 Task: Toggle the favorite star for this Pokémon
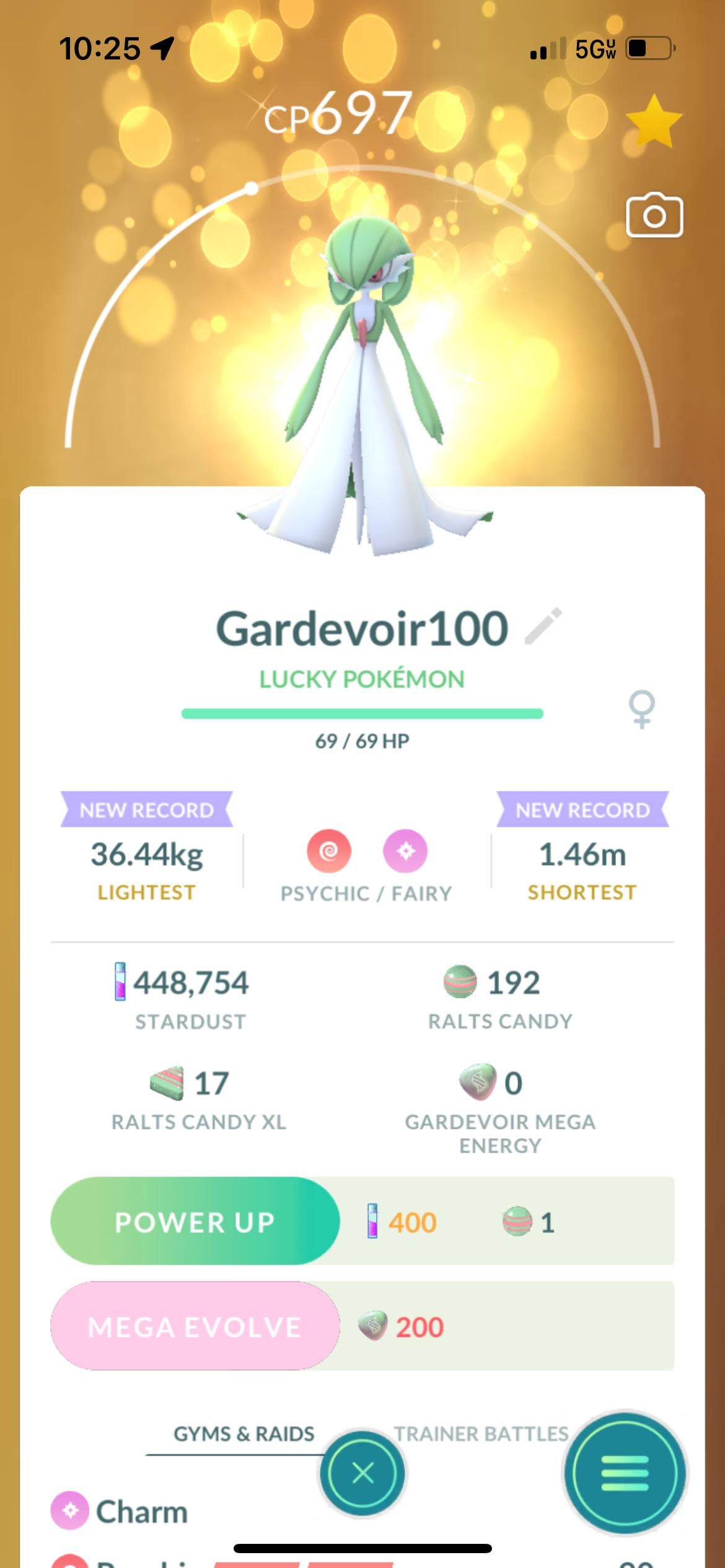pos(654,122)
